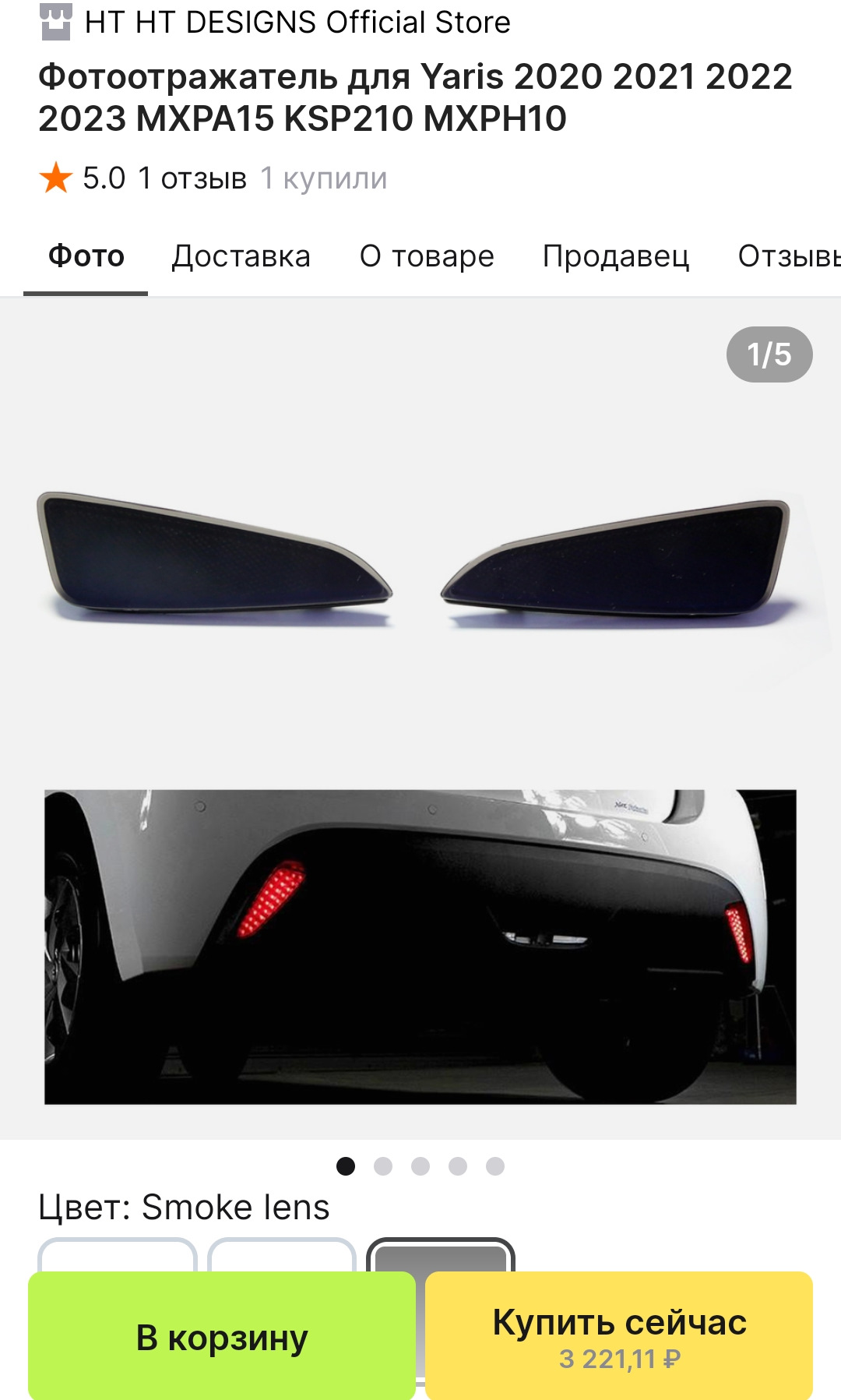Add item to cart with В корзину

tap(222, 1337)
